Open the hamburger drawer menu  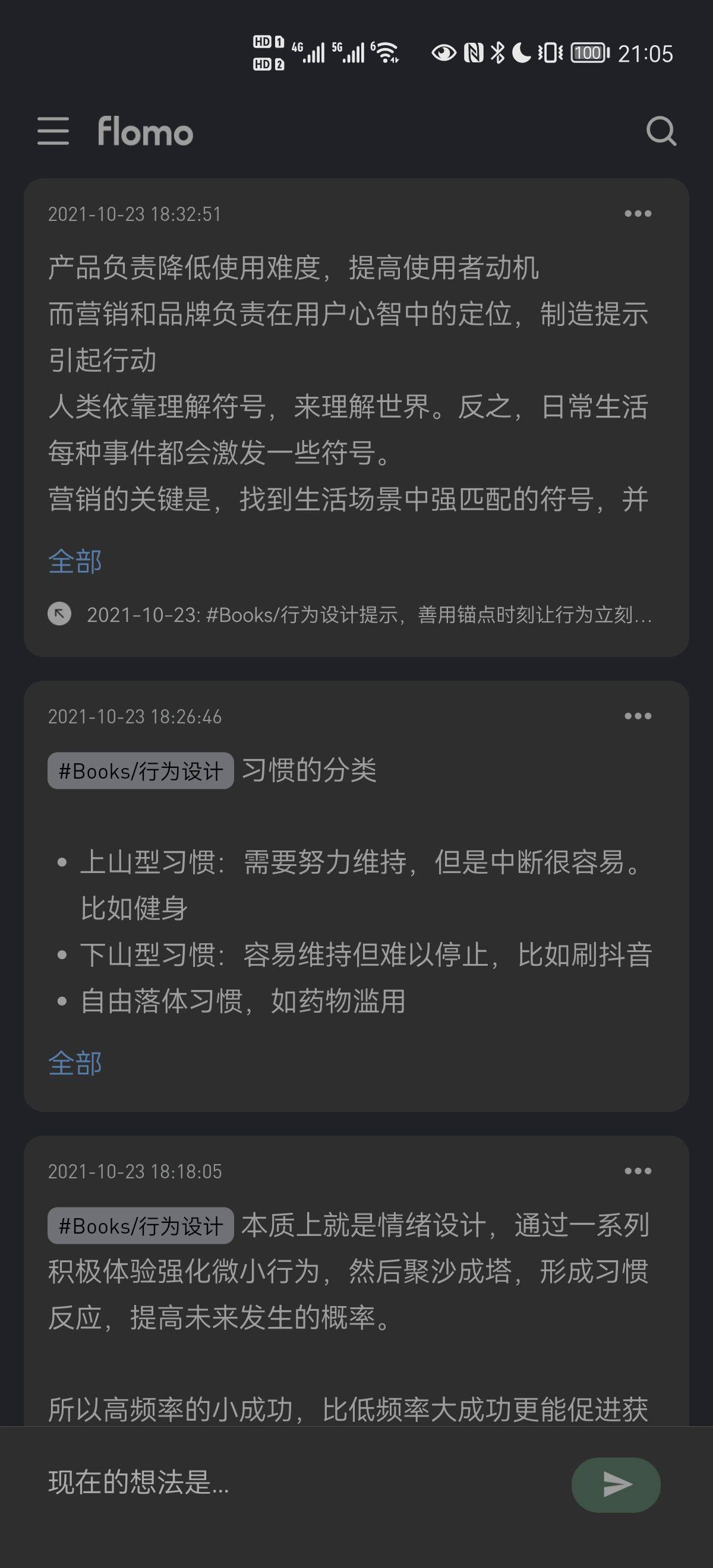coord(53,131)
